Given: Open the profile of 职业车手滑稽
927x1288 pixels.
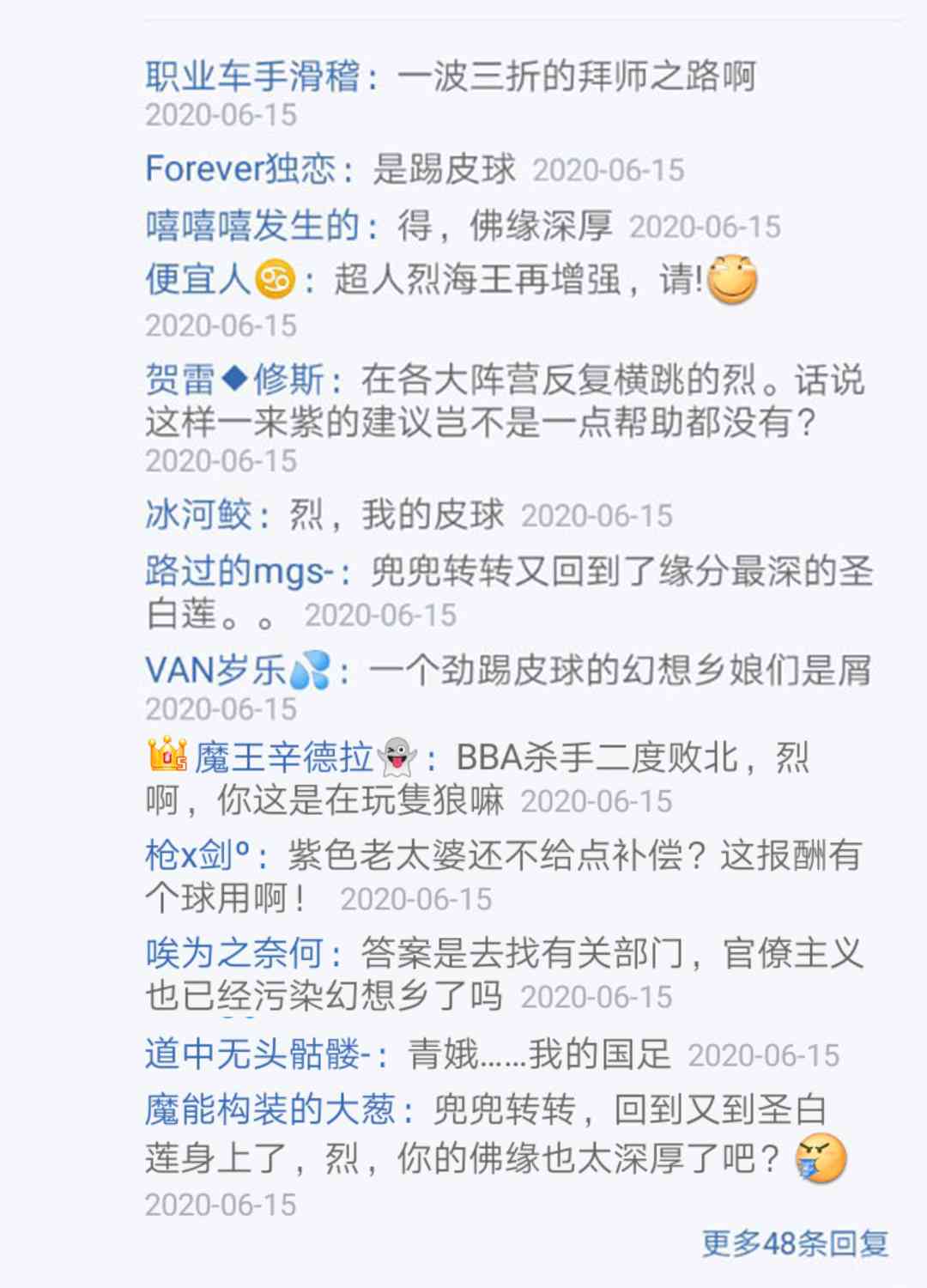Looking at the screenshot, I should click(x=252, y=76).
